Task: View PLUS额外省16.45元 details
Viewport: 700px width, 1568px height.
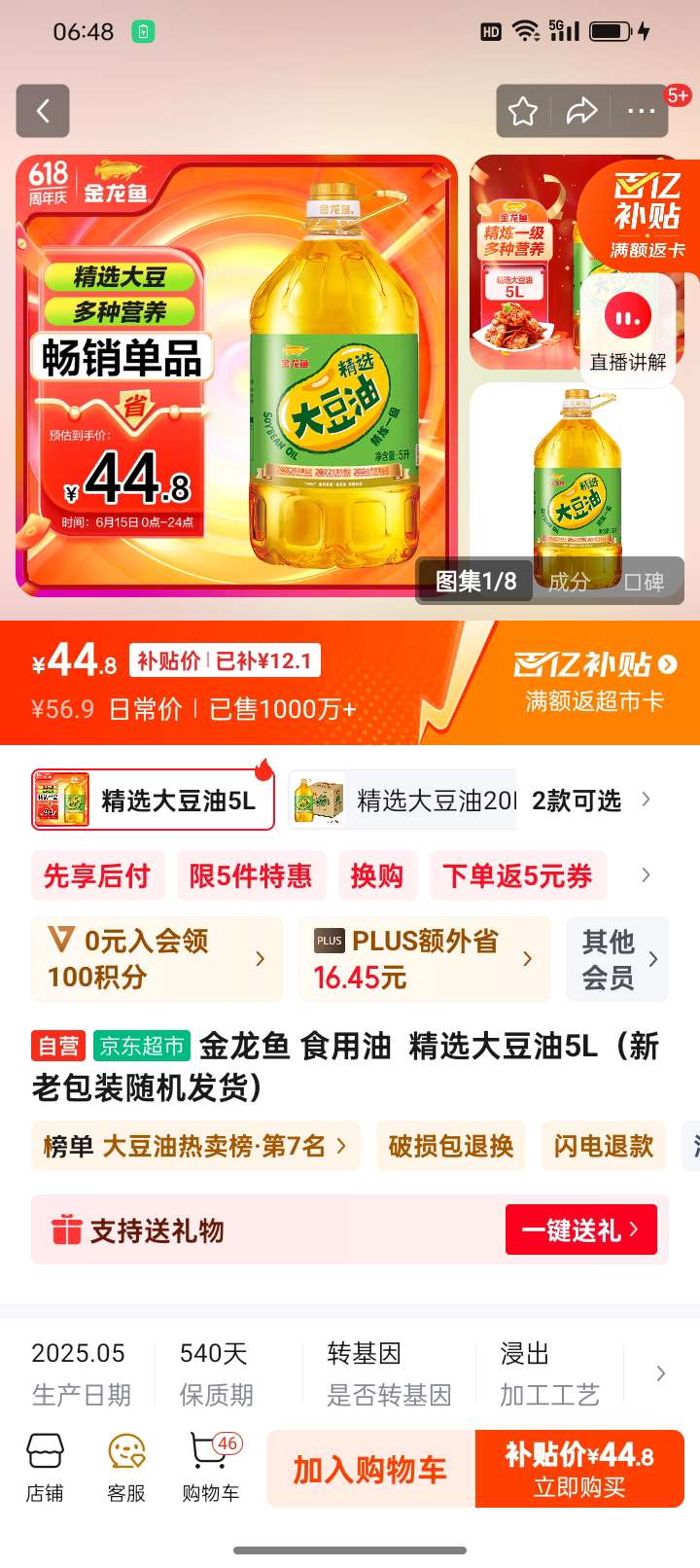Action: coord(424,958)
